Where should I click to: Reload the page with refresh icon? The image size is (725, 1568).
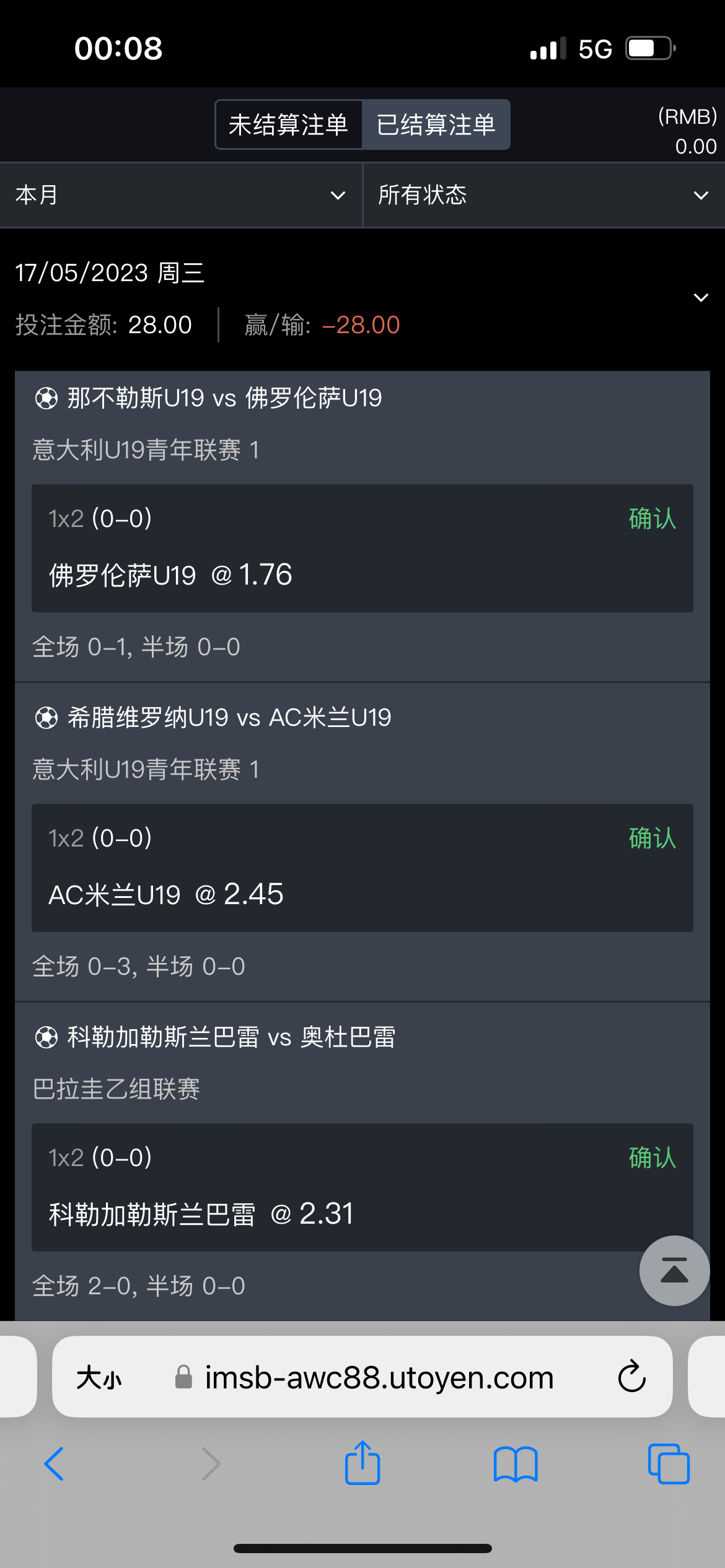631,1377
